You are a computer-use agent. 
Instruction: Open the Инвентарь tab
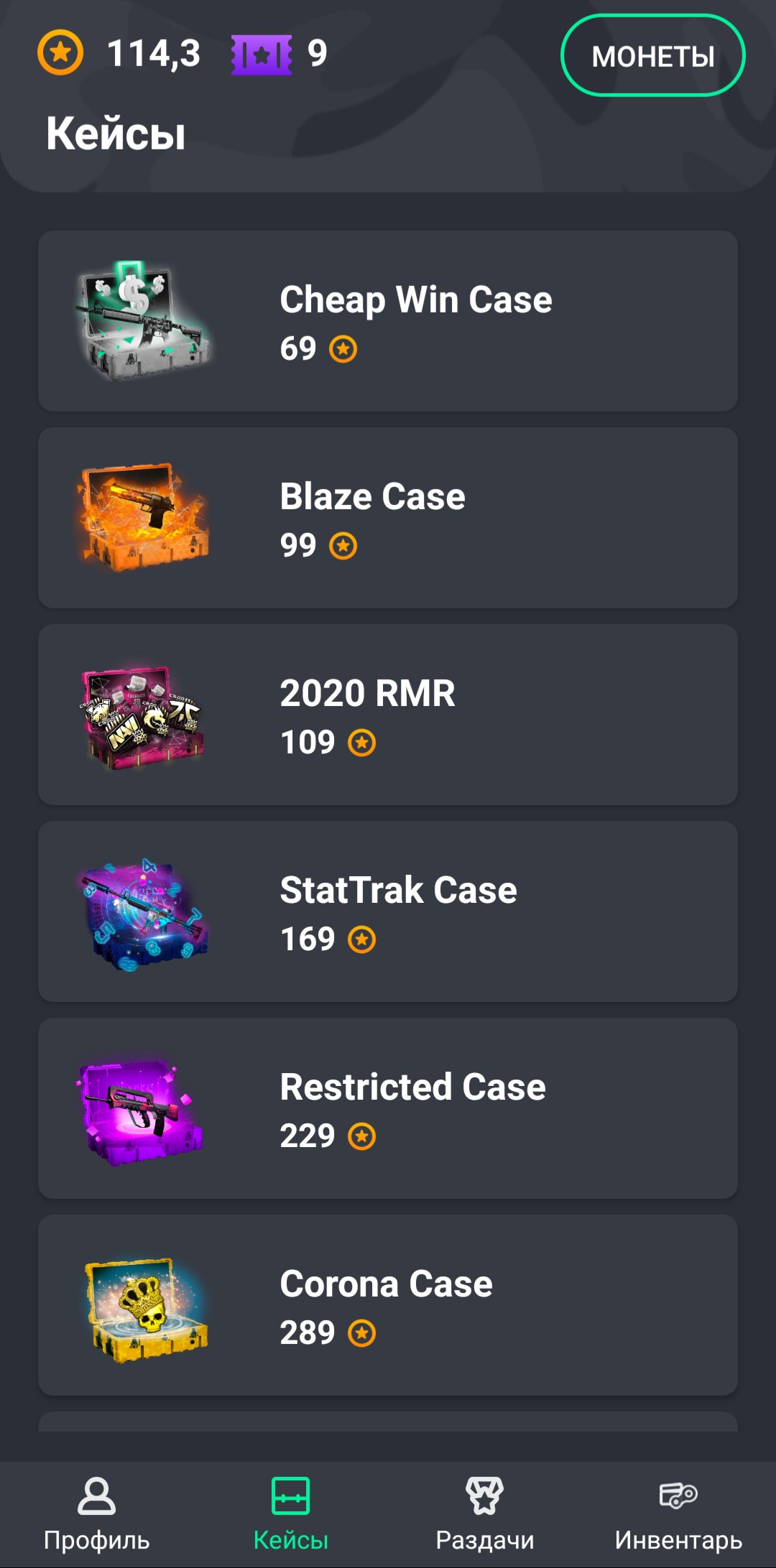(678, 1513)
